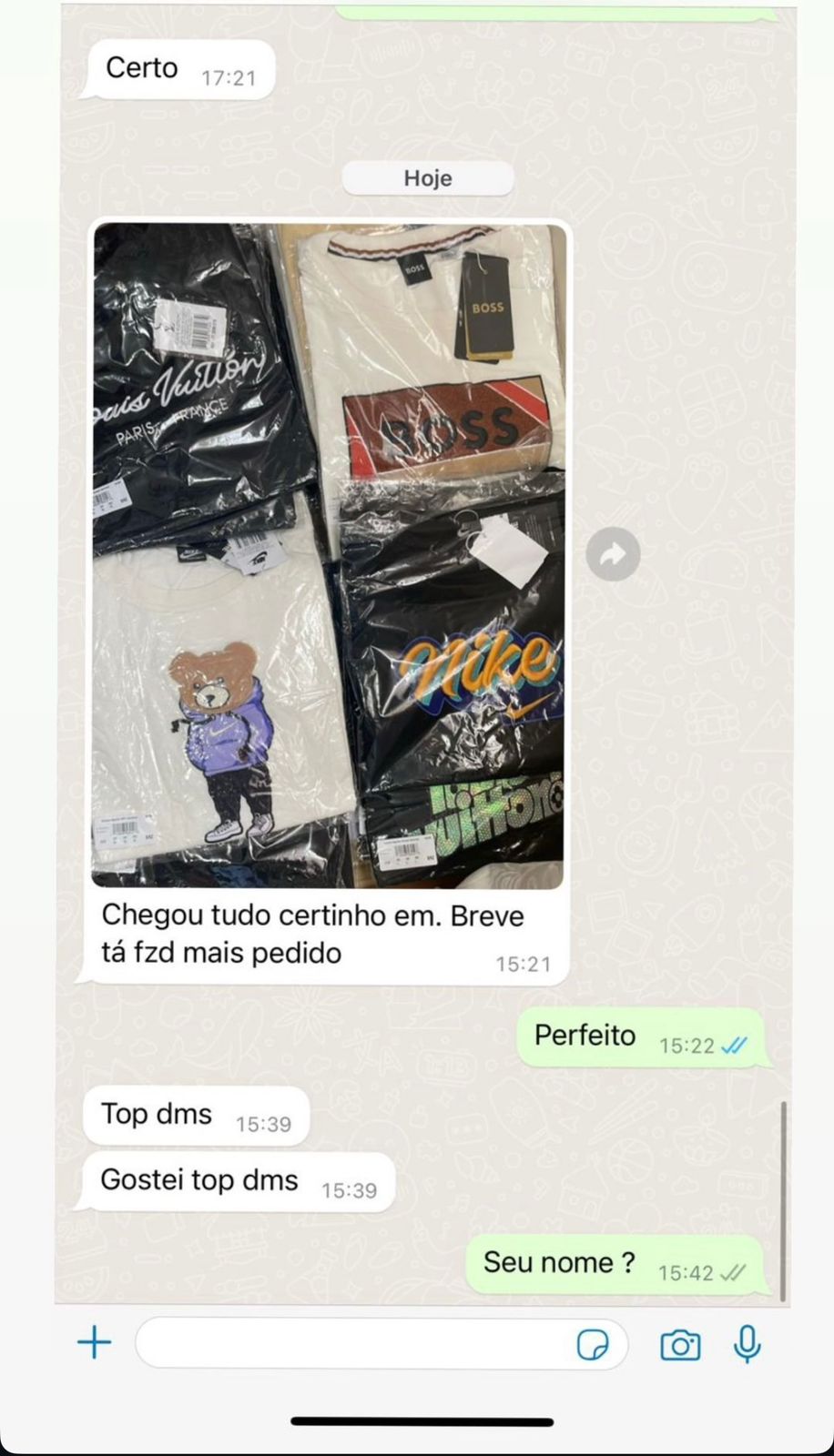Open the attachment plus menu
This screenshot has width=834, height=1456.
94,1343
